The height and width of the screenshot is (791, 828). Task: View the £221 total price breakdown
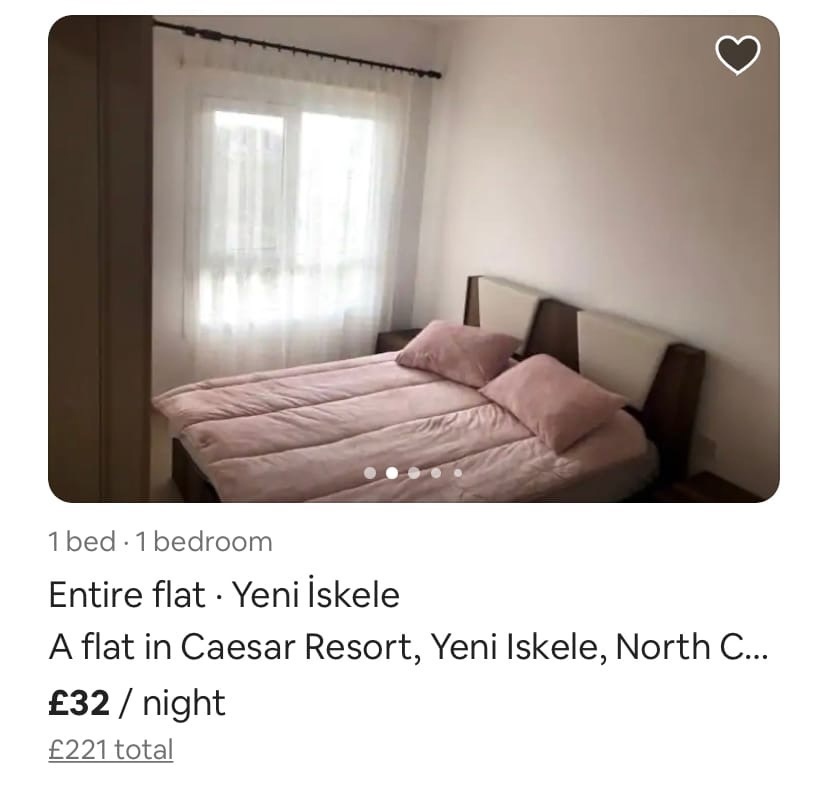coord(110,749)
